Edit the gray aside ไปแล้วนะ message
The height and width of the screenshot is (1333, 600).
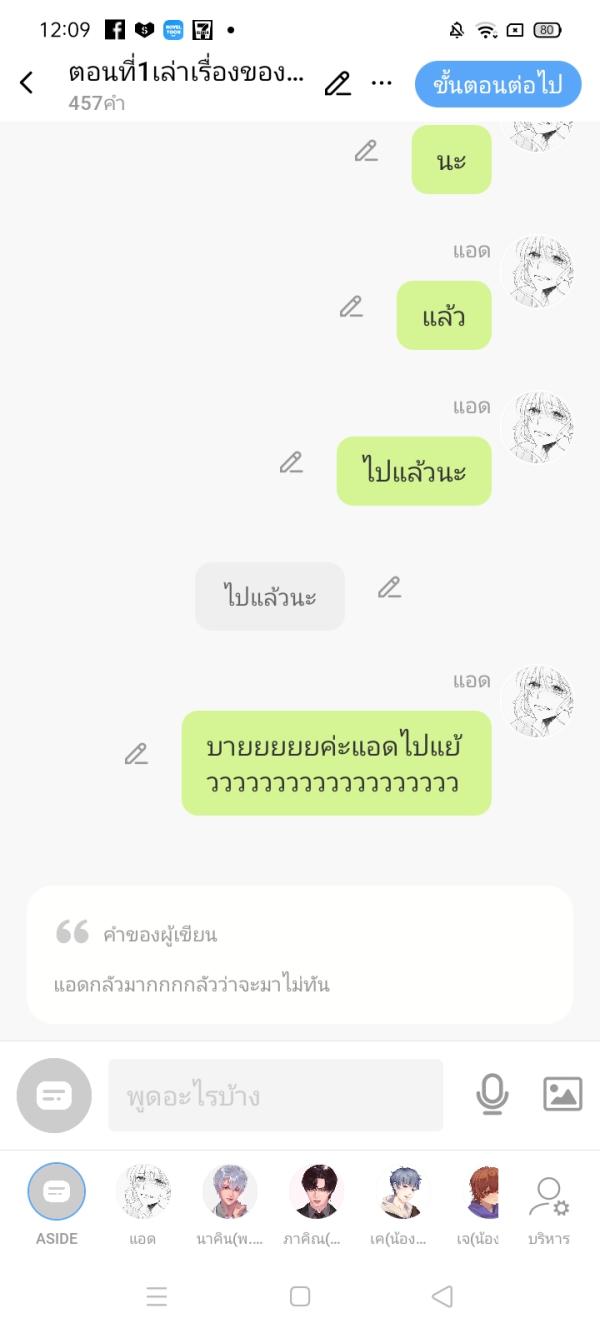[x=389, y=588]
